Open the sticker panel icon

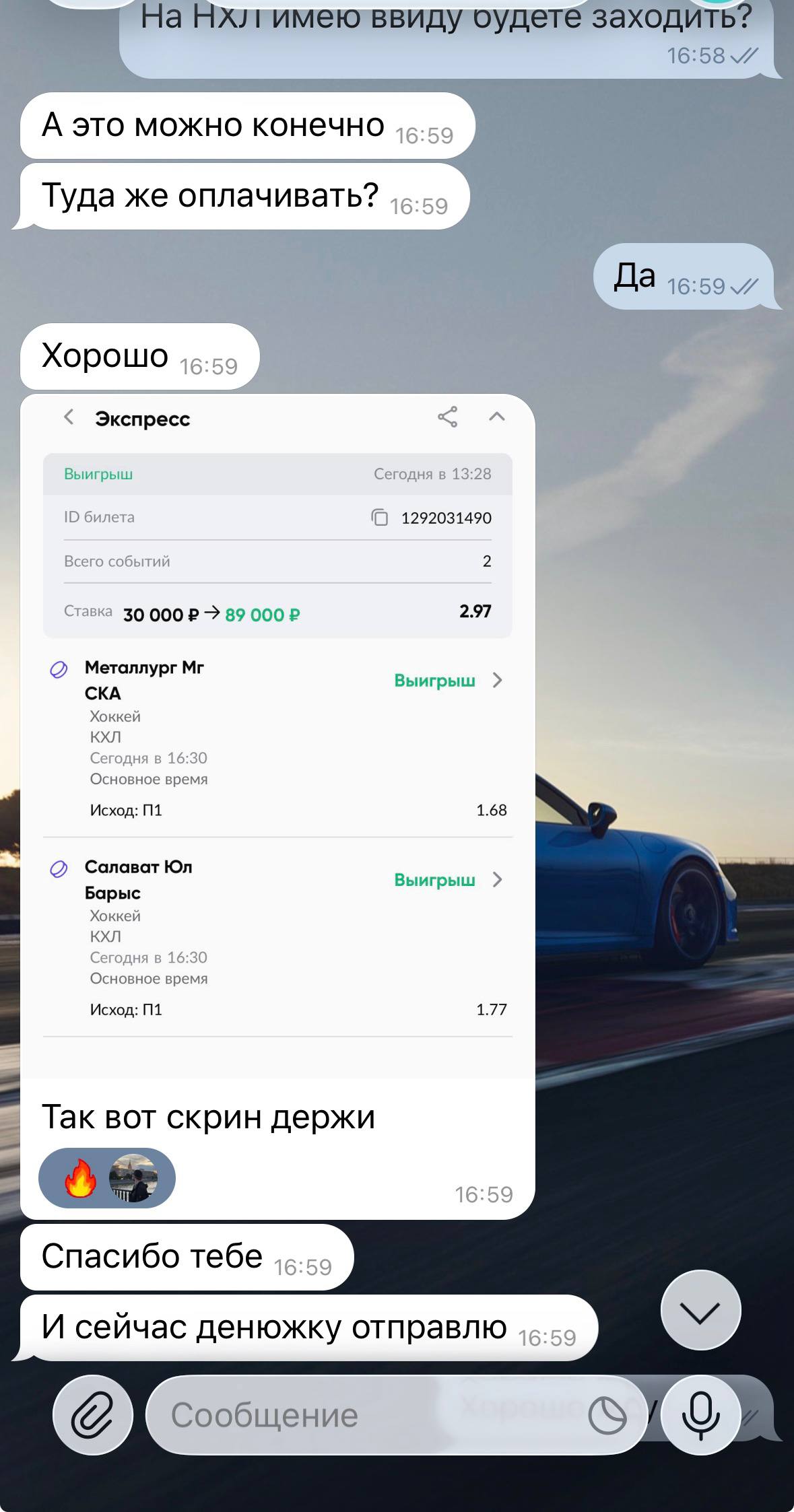click(x=607, y=1414)
